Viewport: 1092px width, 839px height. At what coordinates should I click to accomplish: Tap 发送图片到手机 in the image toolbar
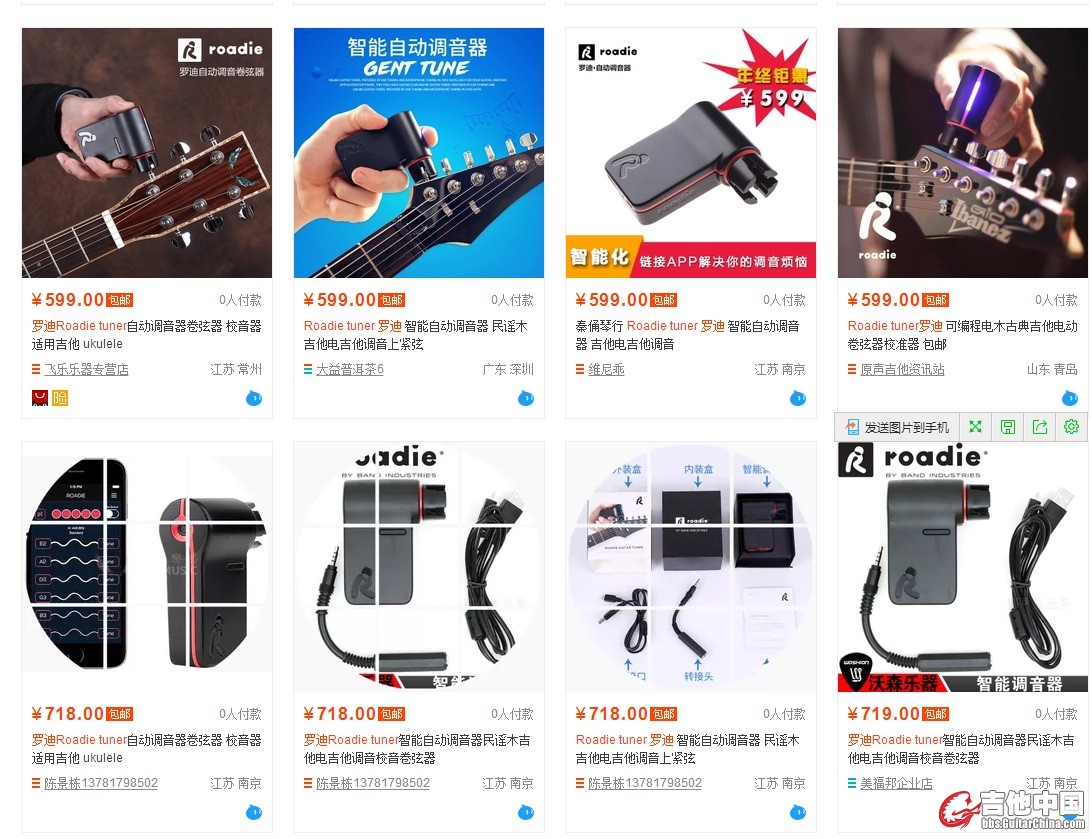pyautogui.click(x=897, y=427)
